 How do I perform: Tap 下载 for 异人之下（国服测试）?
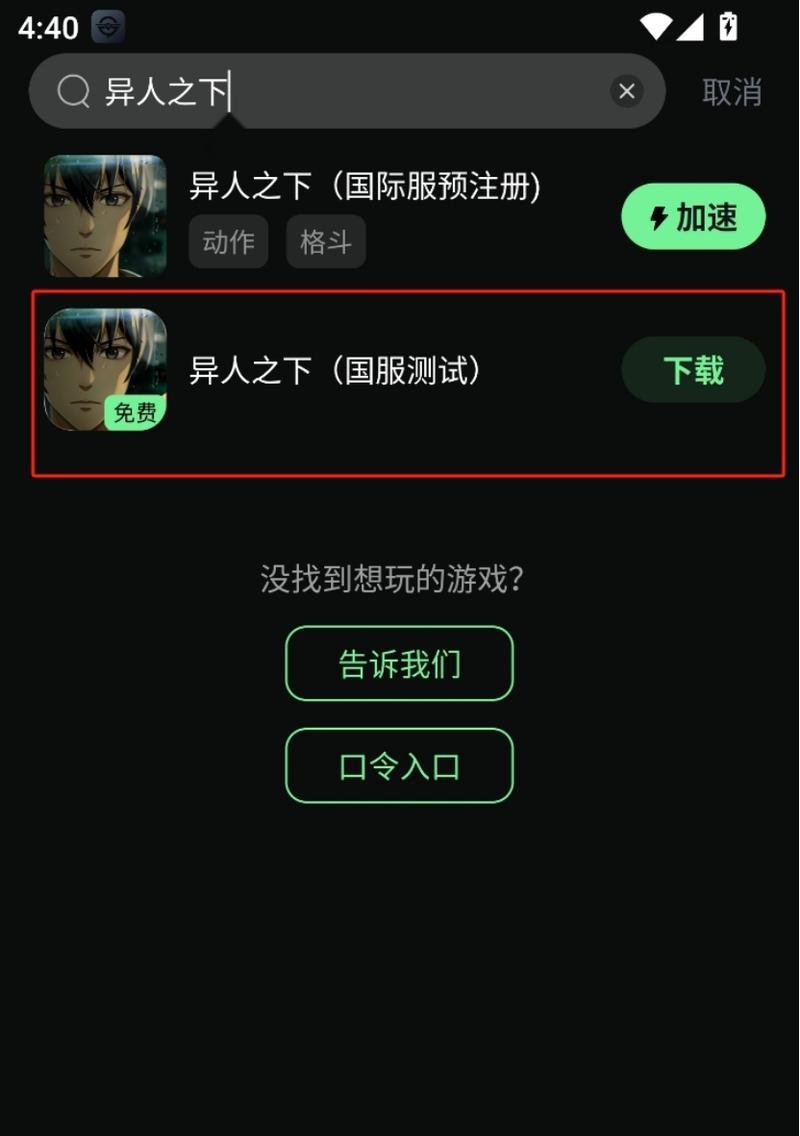693,370
